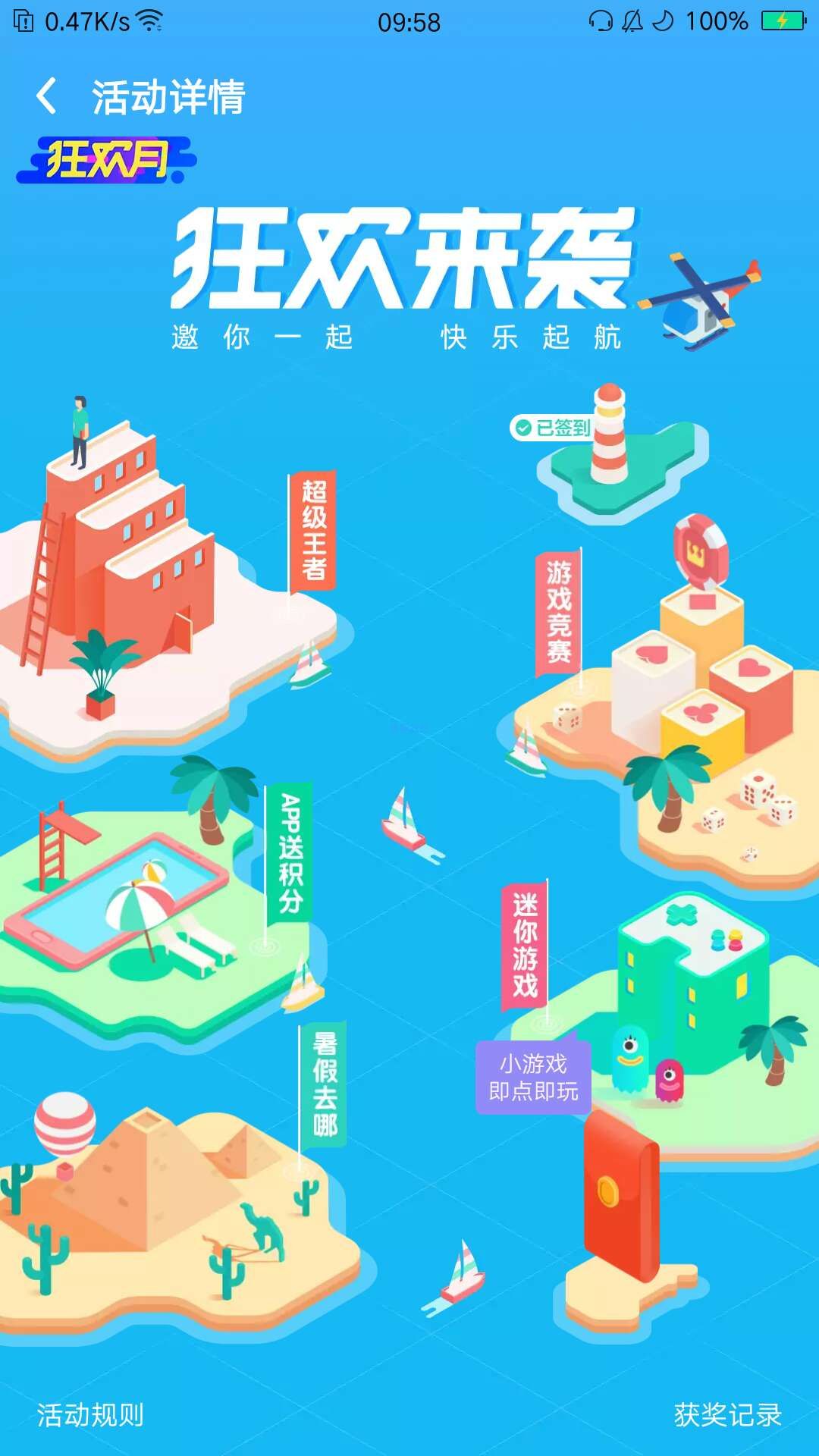Viewport: 819px width, 1456px height.
Task: Open the 游戏竞赛 island activity
Action: [x=559, y=613]
